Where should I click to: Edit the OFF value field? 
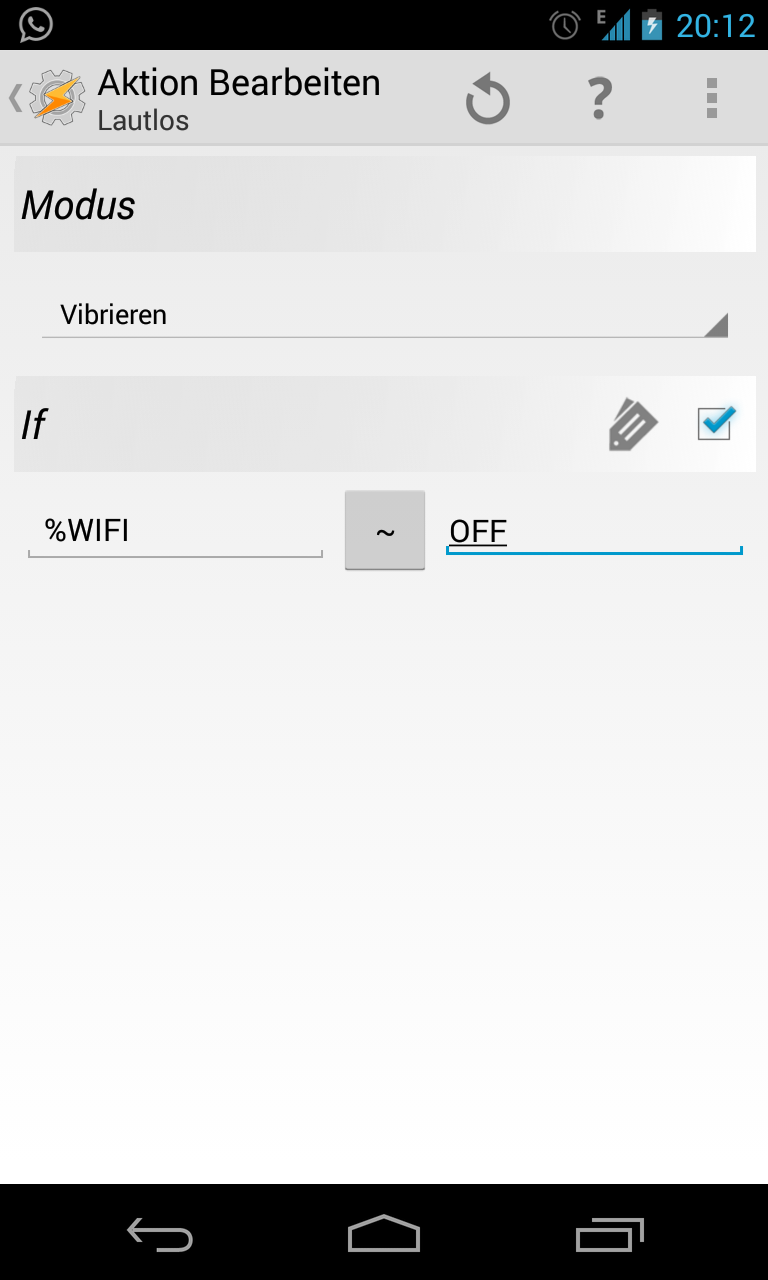click(594, 531)
